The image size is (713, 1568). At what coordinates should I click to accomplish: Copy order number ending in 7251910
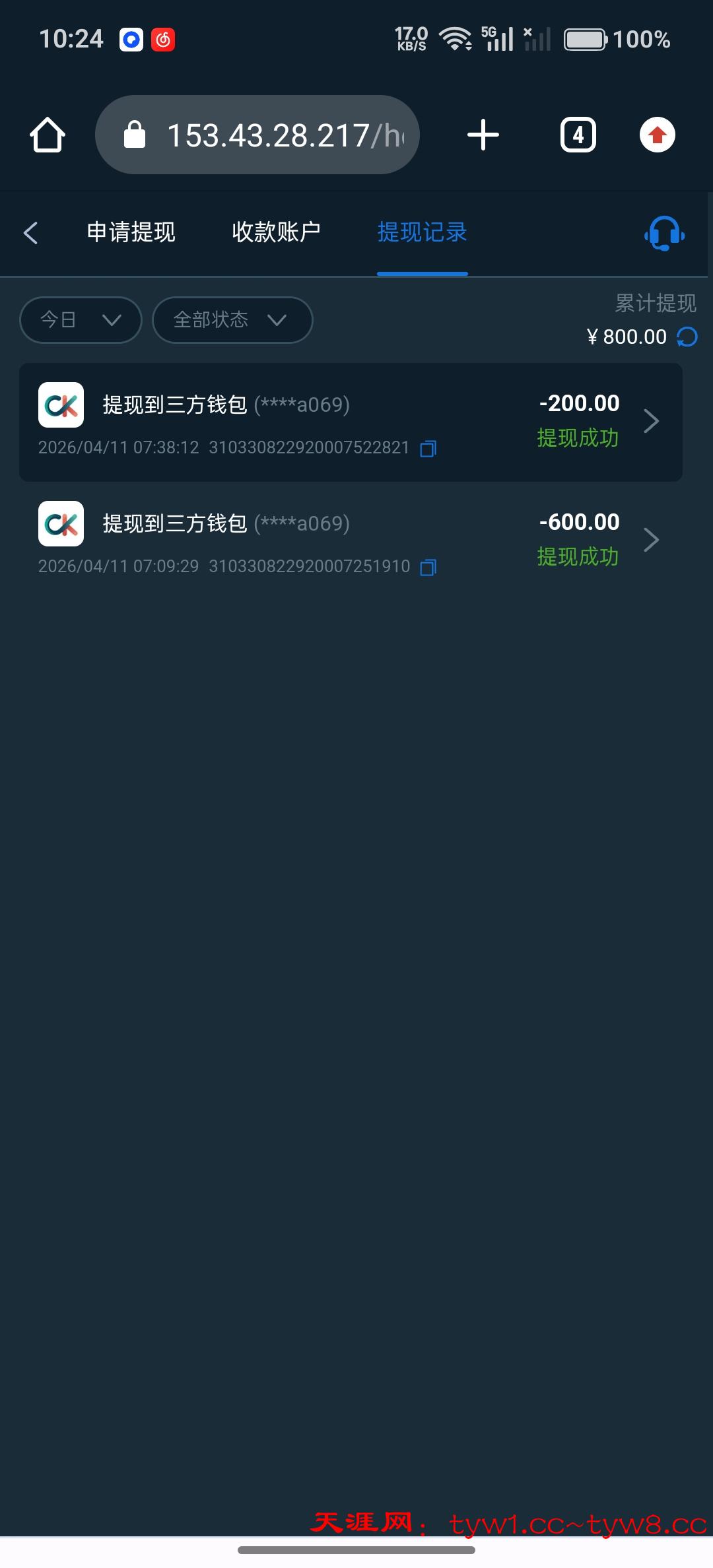[x=428, y=568]
